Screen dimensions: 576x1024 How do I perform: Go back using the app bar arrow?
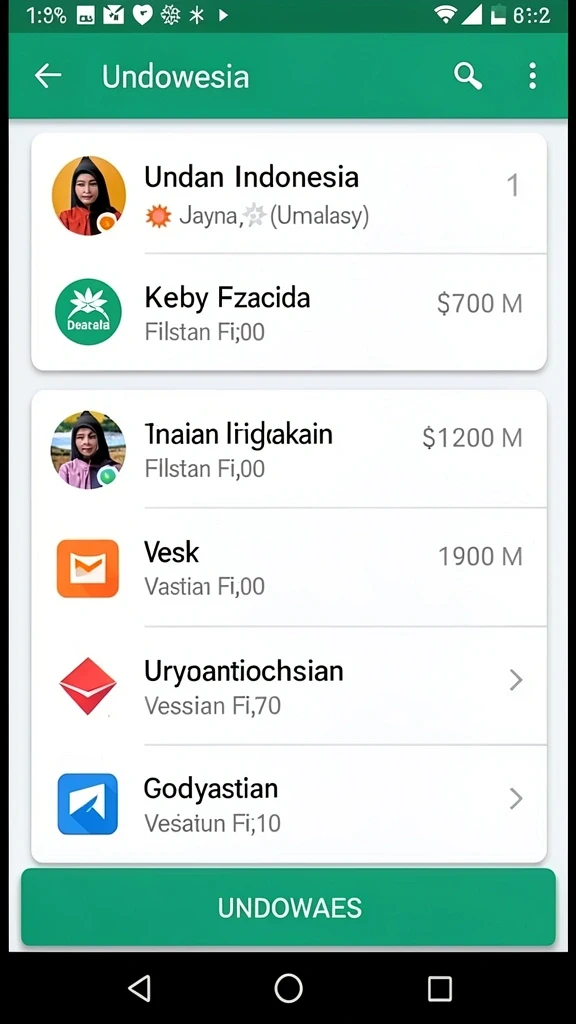(48, 76)
